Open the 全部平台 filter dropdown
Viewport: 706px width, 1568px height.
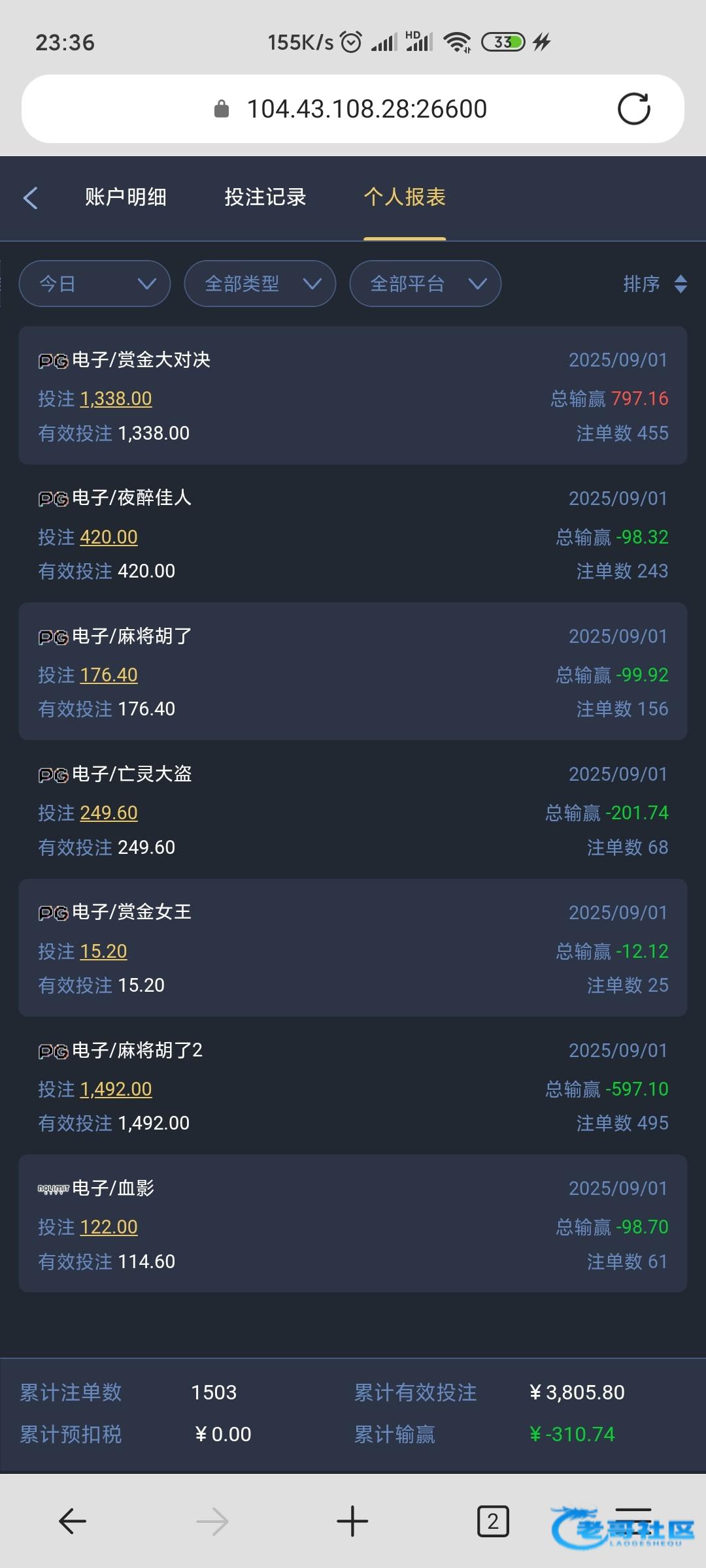click(426, 284)
